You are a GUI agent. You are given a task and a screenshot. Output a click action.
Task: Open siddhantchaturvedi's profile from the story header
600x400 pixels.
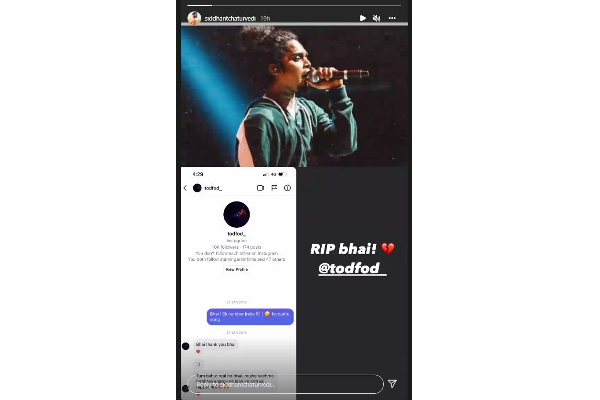229,18
